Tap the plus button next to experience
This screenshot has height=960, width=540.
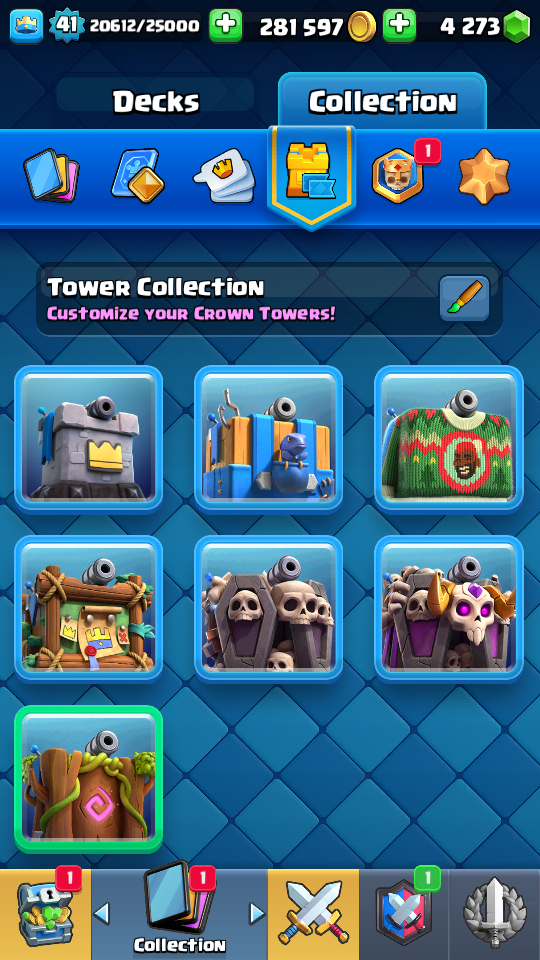[225, 26]
